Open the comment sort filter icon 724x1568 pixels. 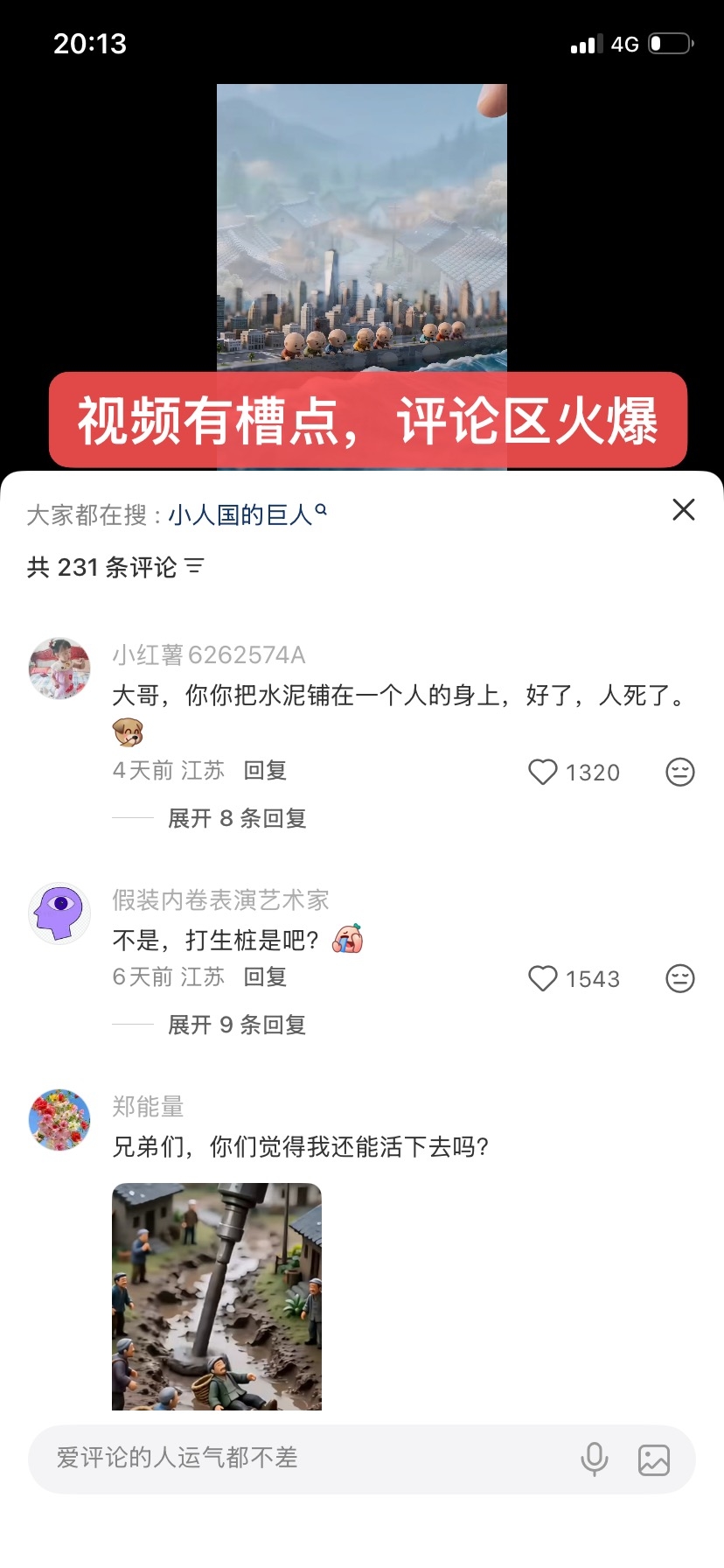coord(194,567)
